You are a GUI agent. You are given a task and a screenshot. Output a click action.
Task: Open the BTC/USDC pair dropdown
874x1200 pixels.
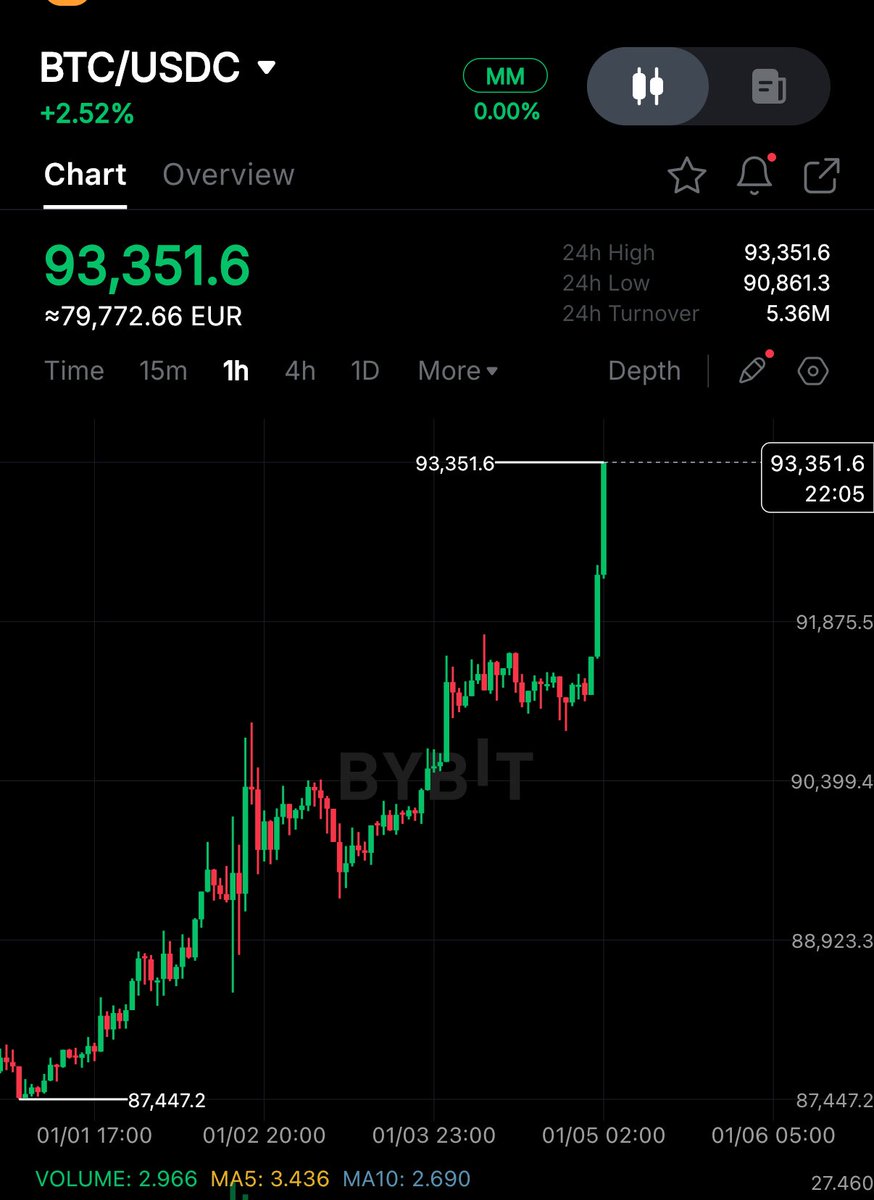[266, 68]
